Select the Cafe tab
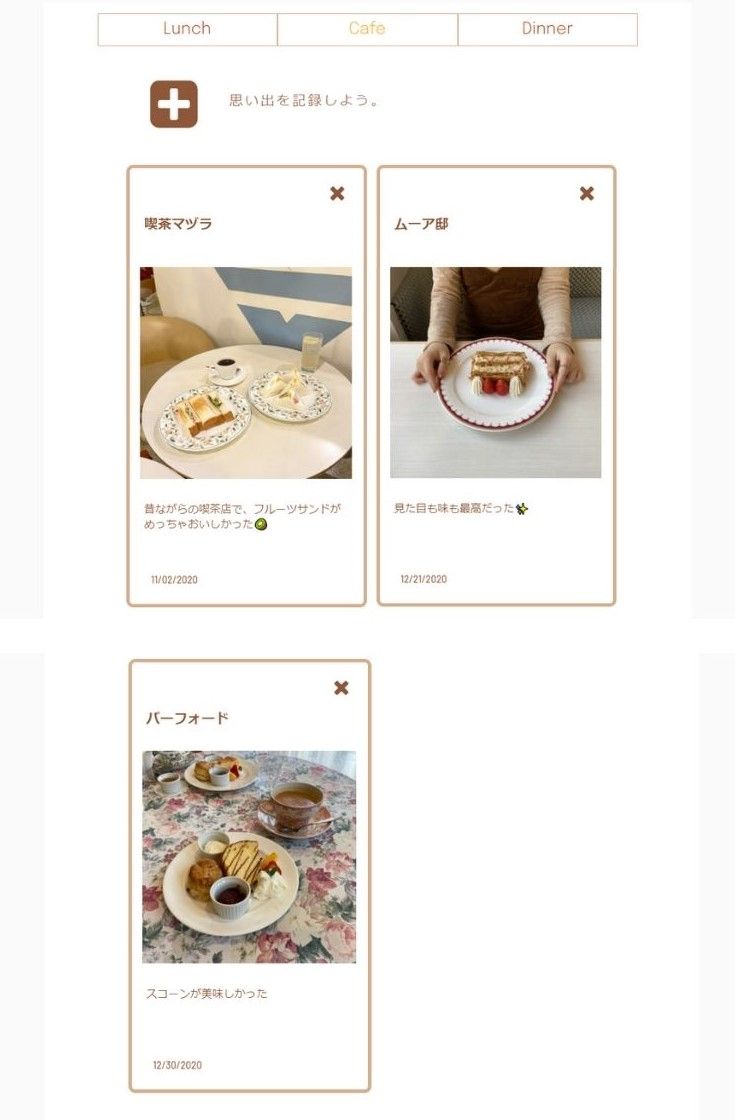Image resolution: width=735 pixels, height=1120 pixels. 367,29
